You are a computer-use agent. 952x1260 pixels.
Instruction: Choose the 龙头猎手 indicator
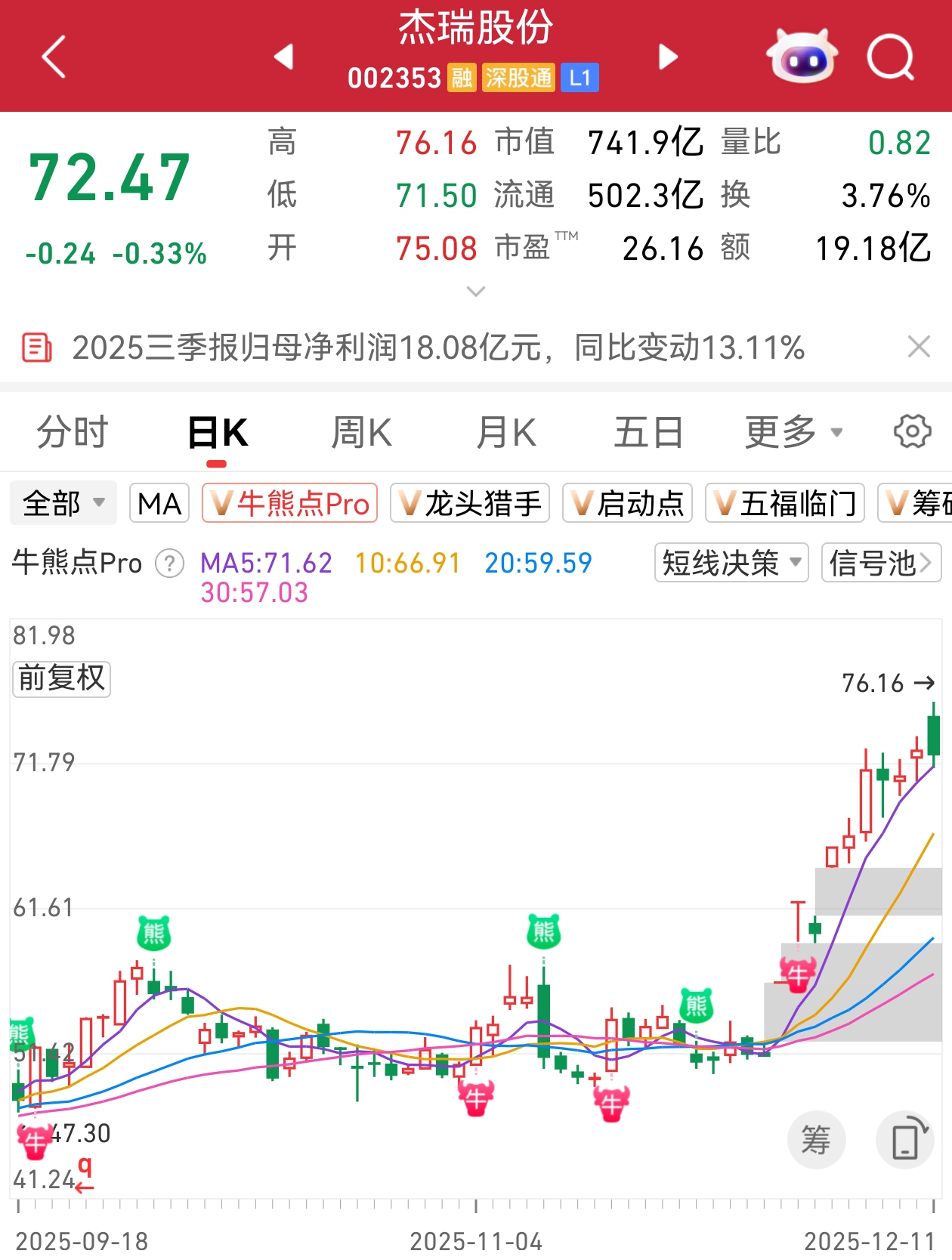point(470,503)
